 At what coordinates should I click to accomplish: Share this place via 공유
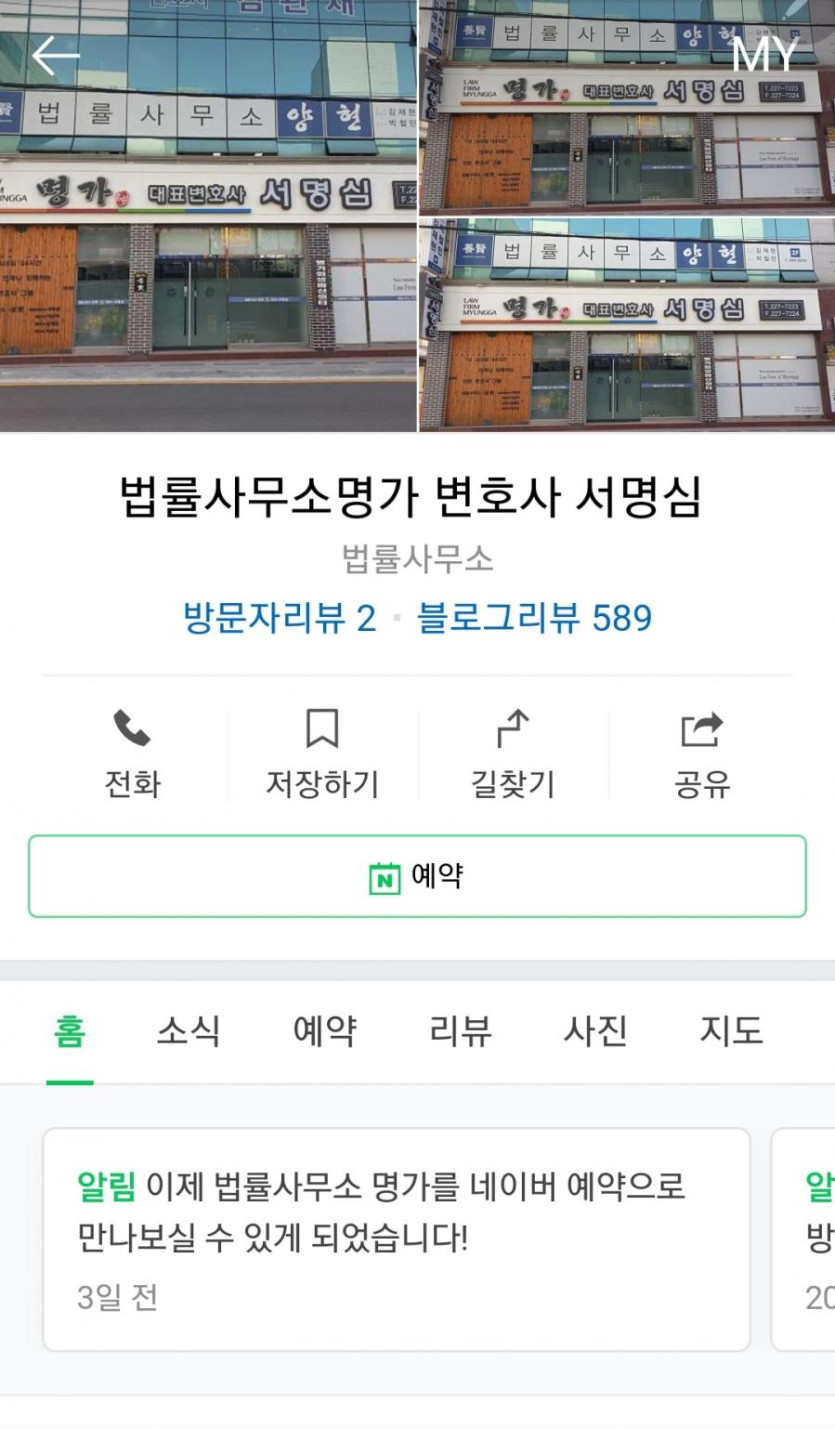(x=701, y=754)
